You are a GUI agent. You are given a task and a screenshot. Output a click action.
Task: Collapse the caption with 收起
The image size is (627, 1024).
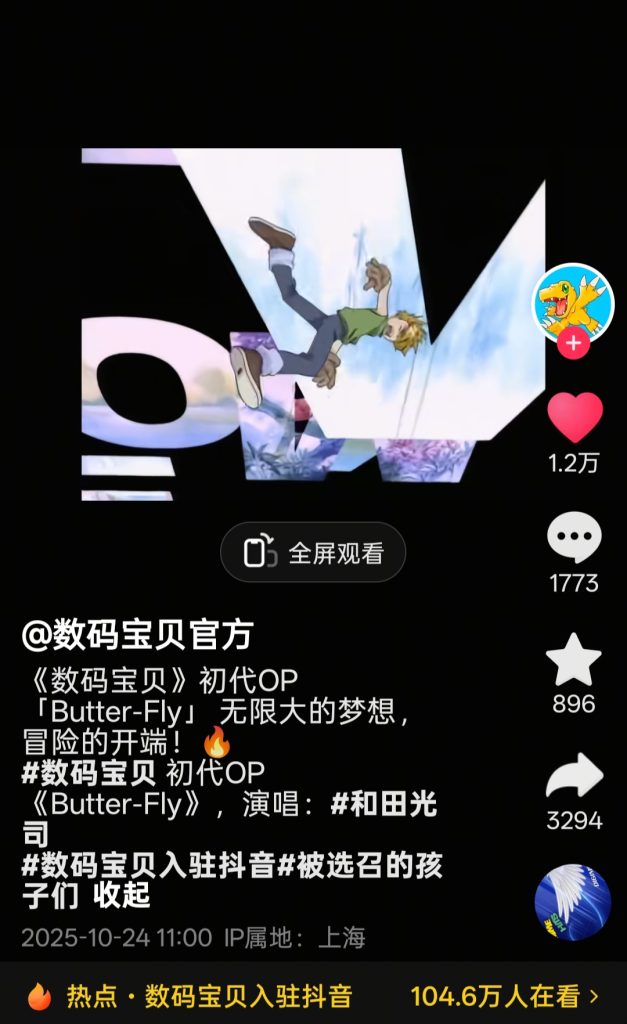(122, 895)
